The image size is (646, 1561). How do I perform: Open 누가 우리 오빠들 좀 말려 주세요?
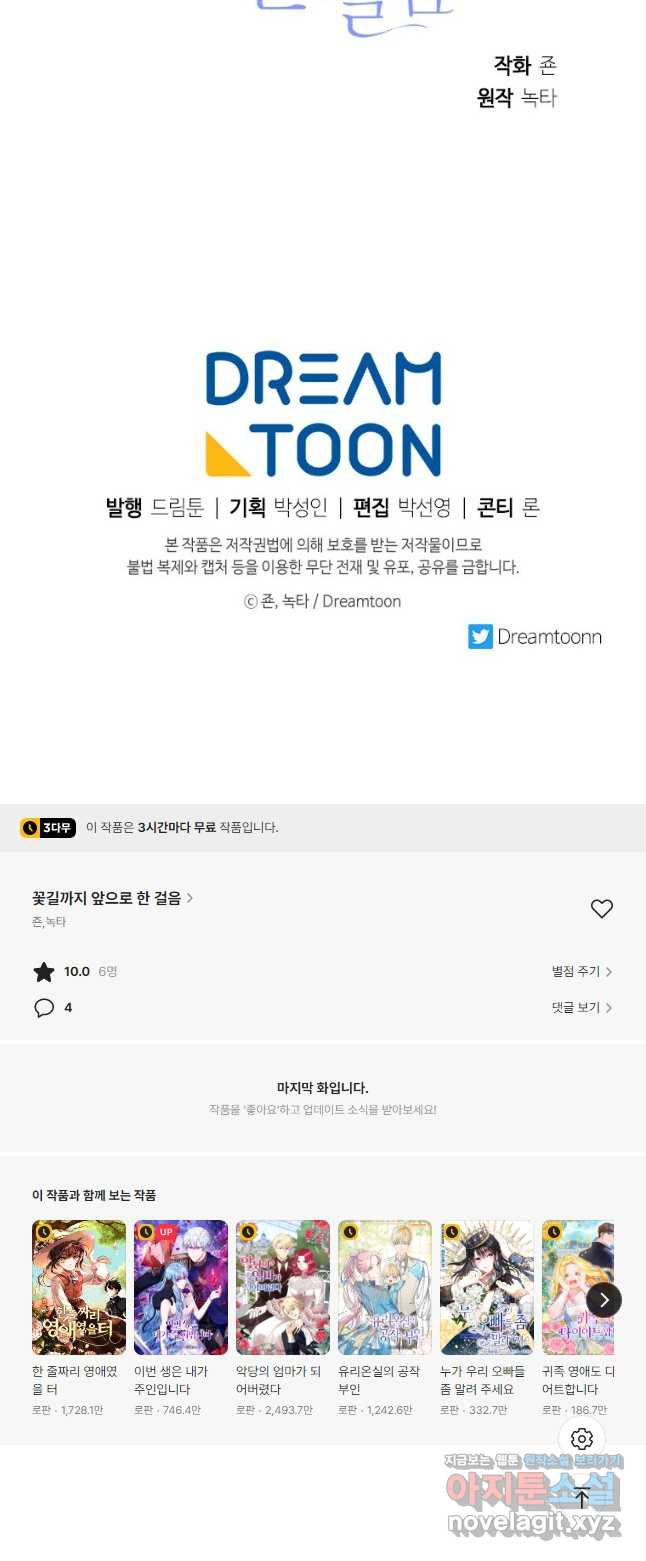487,1287
